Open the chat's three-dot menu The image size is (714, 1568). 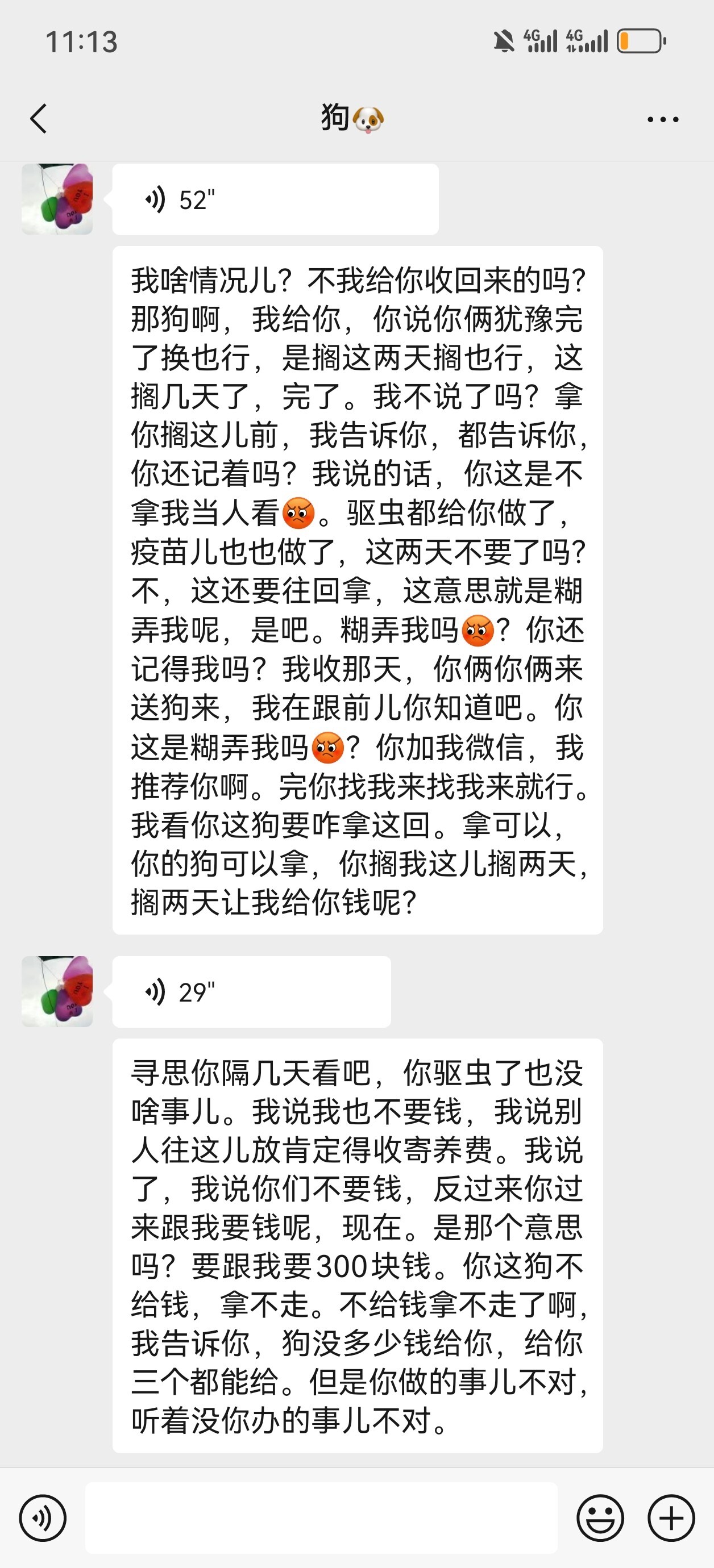click(x=663, y=119)
